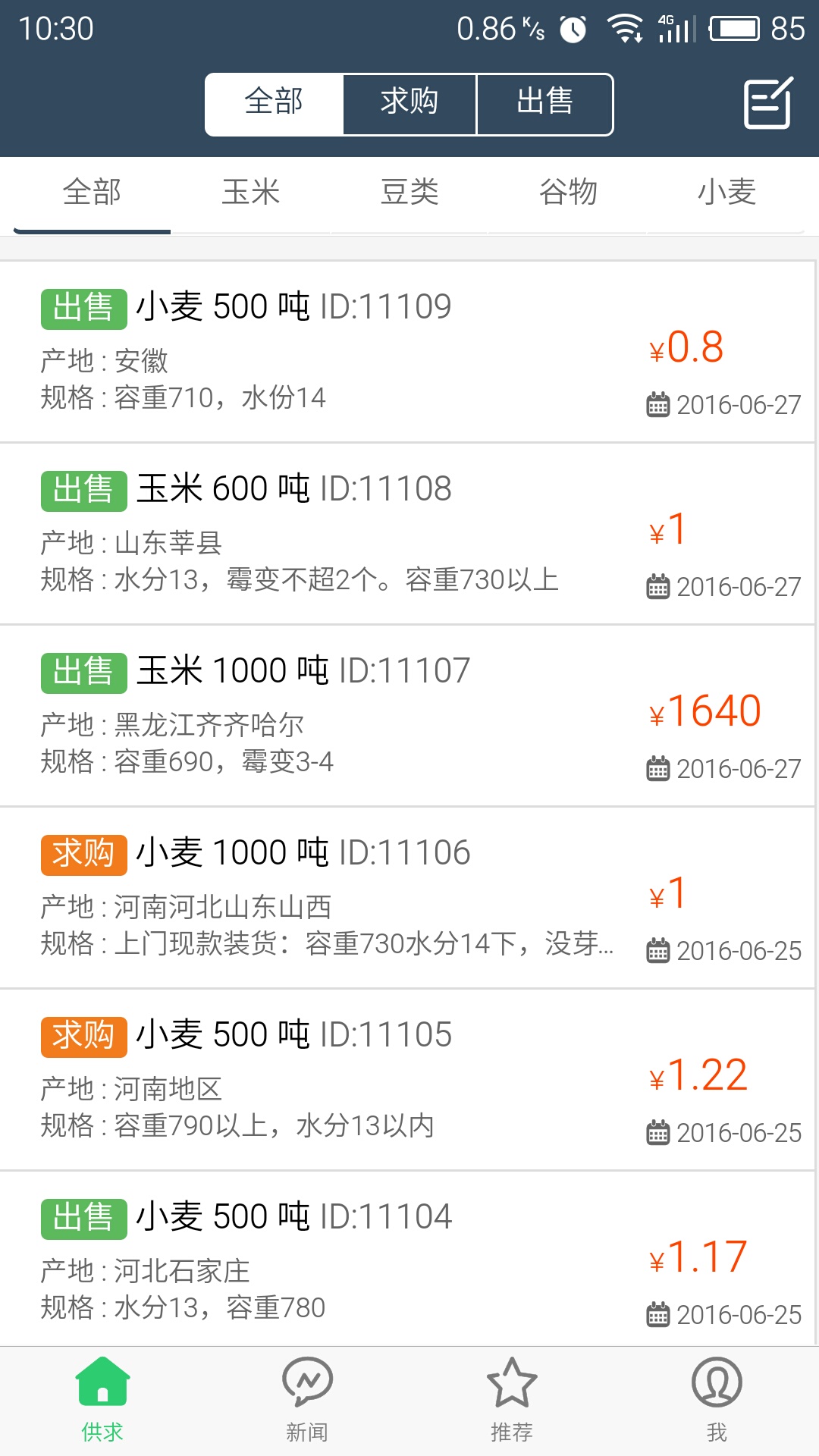The width and height of the screenshot is (819, 1456).
Task: Open the 我 profile tab
Action: click(717, 1401)
